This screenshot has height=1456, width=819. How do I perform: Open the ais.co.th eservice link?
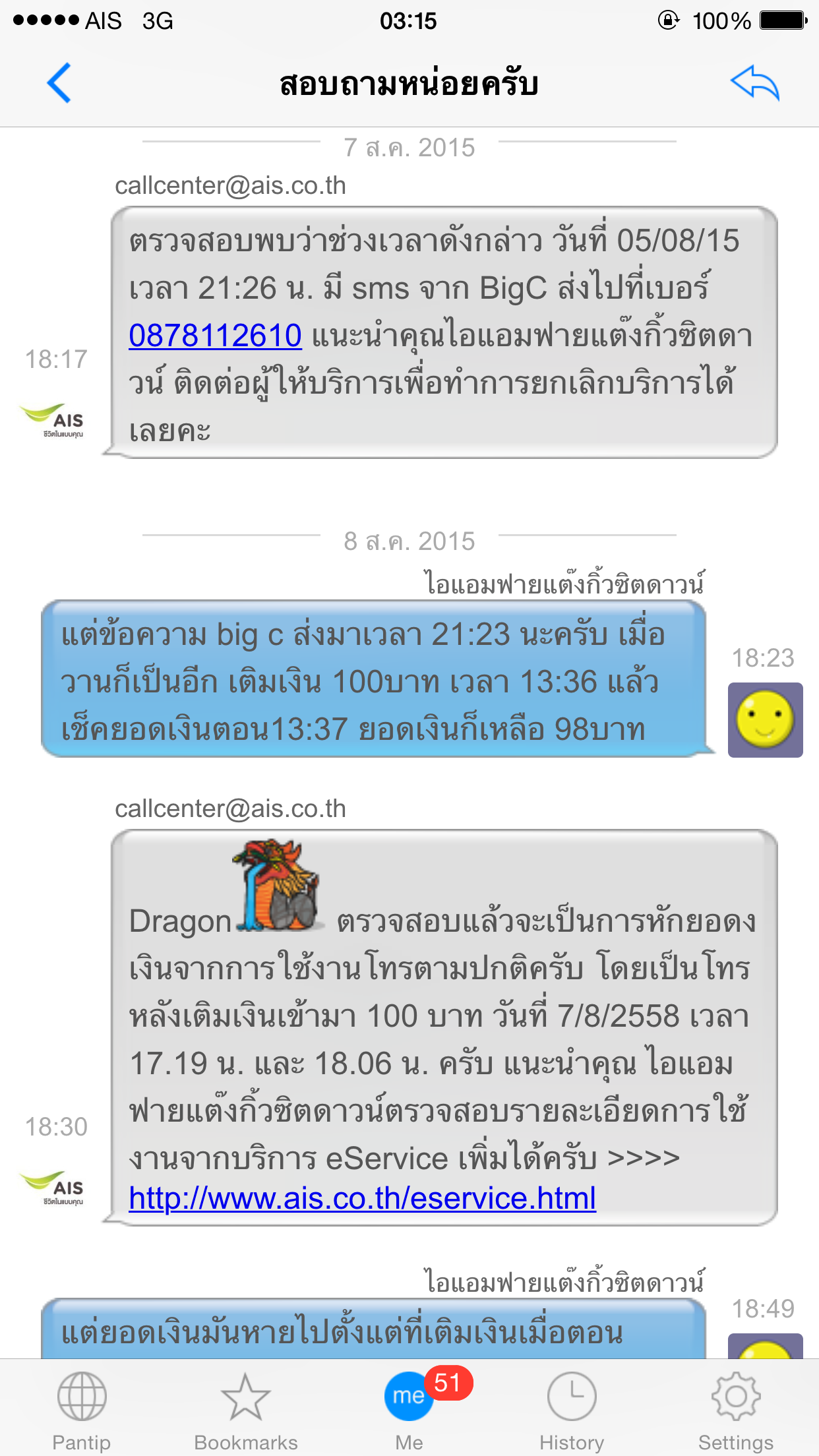pos(362,1198)
